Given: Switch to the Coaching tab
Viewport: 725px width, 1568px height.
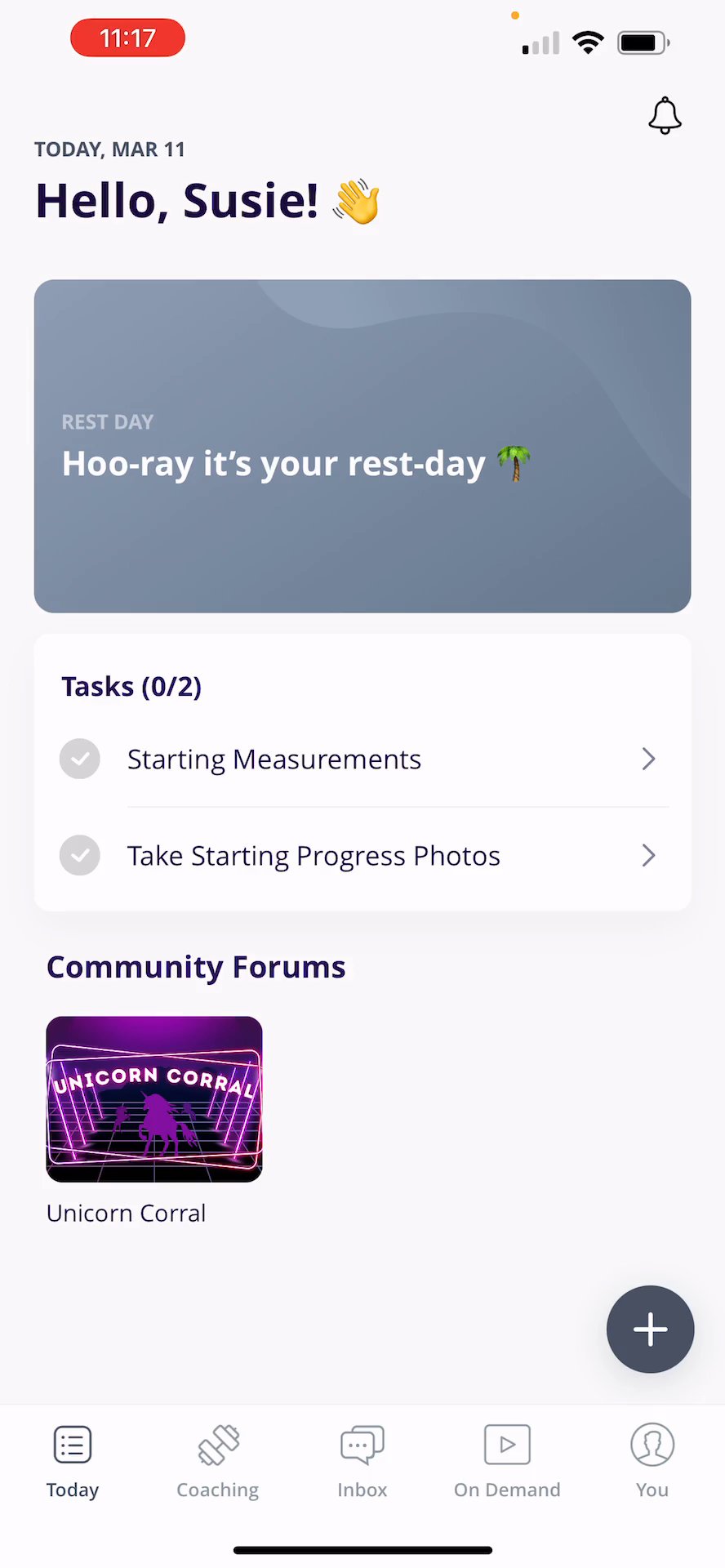Looking at the screenshot, I should click(x=218, y=1462).
